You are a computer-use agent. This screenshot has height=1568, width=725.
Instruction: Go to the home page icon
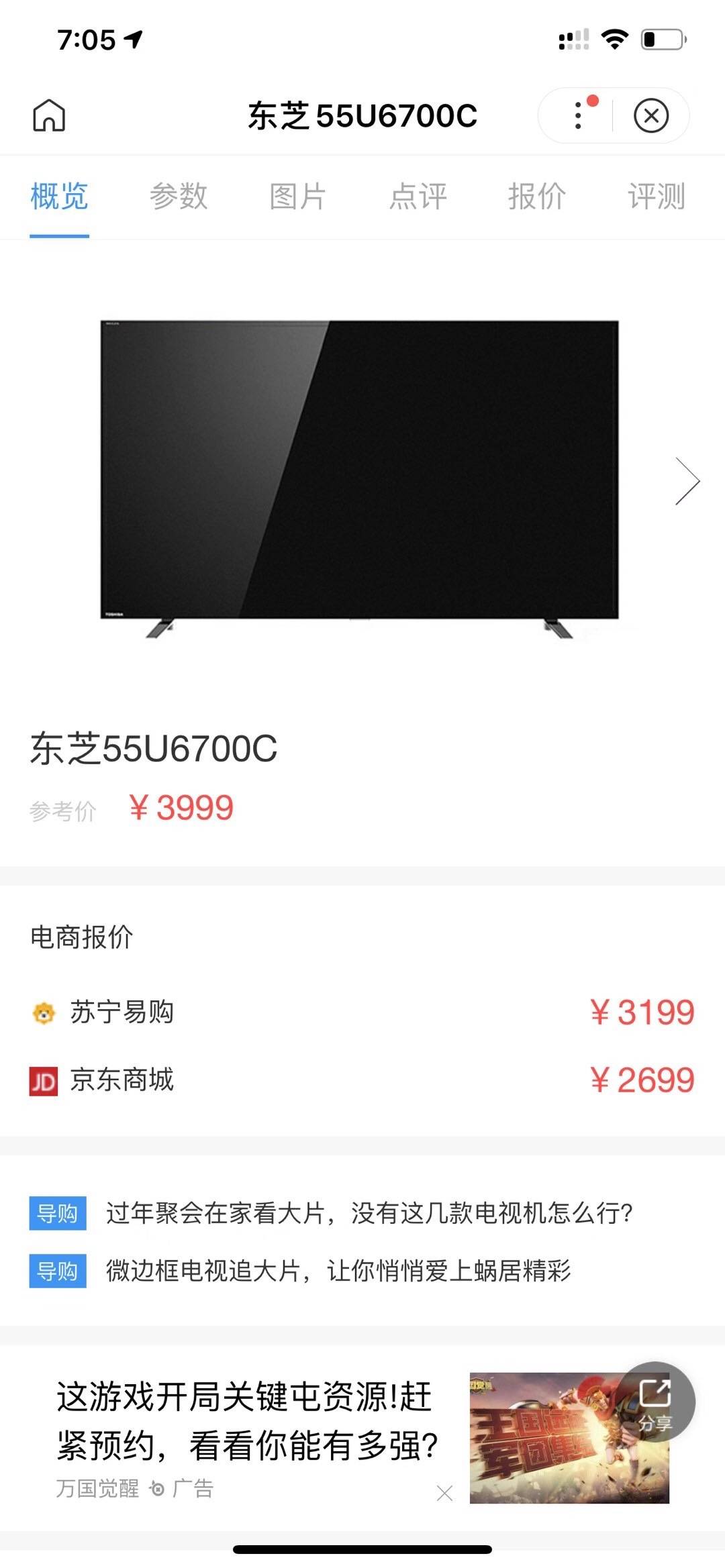[49, 115]
